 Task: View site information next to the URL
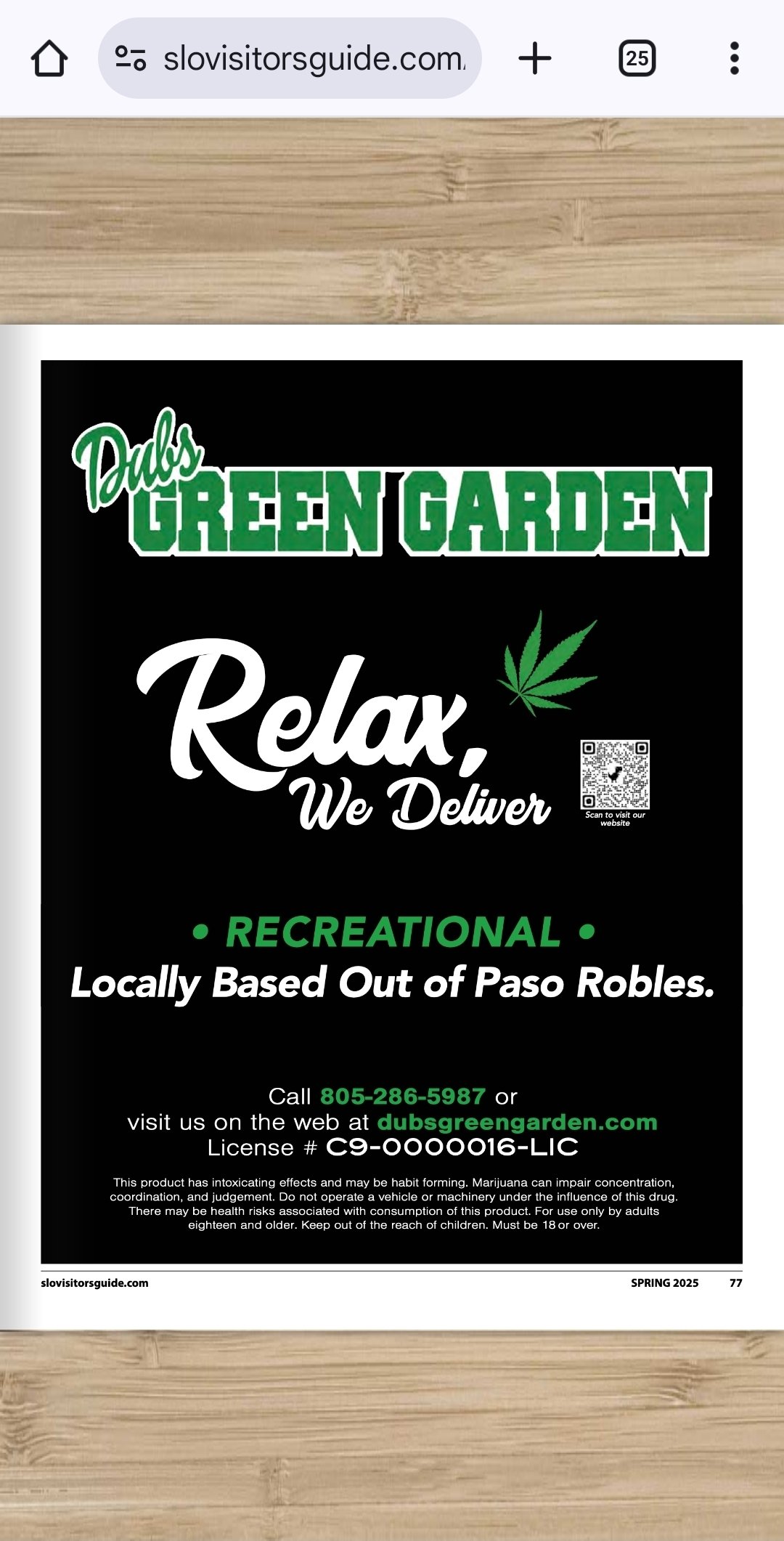pos(131,58)
